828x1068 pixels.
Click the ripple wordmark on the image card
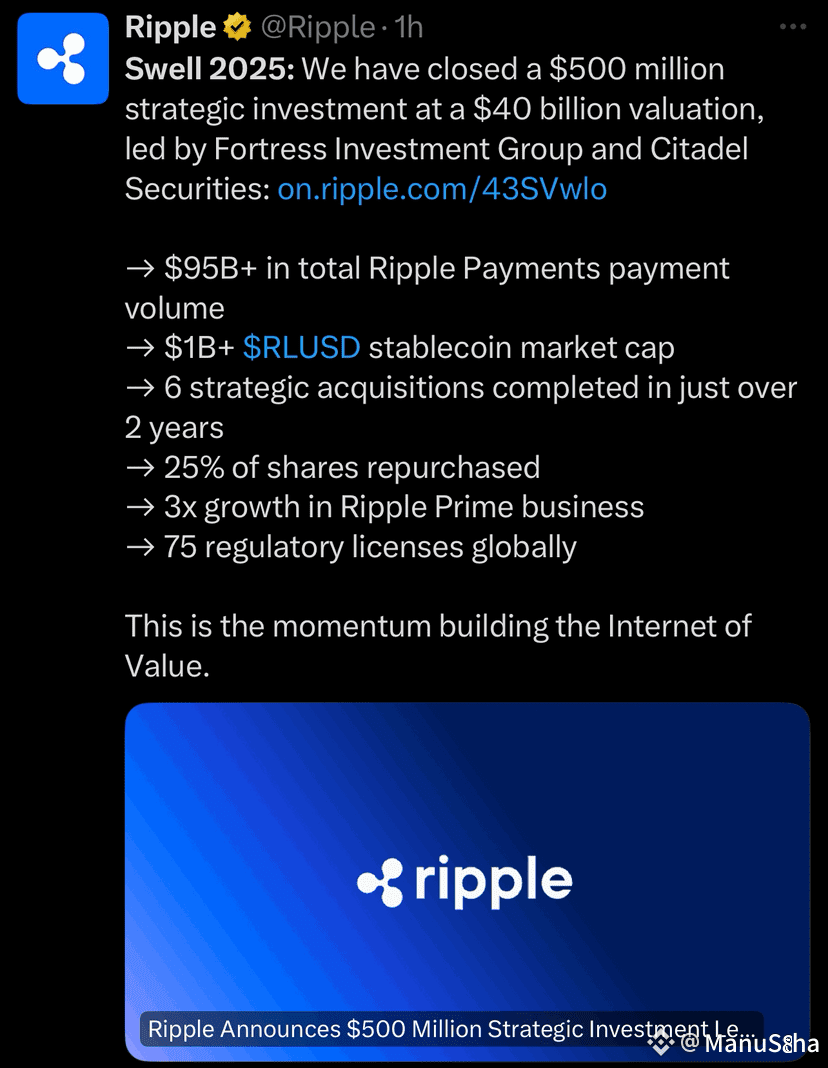(495, 881)
